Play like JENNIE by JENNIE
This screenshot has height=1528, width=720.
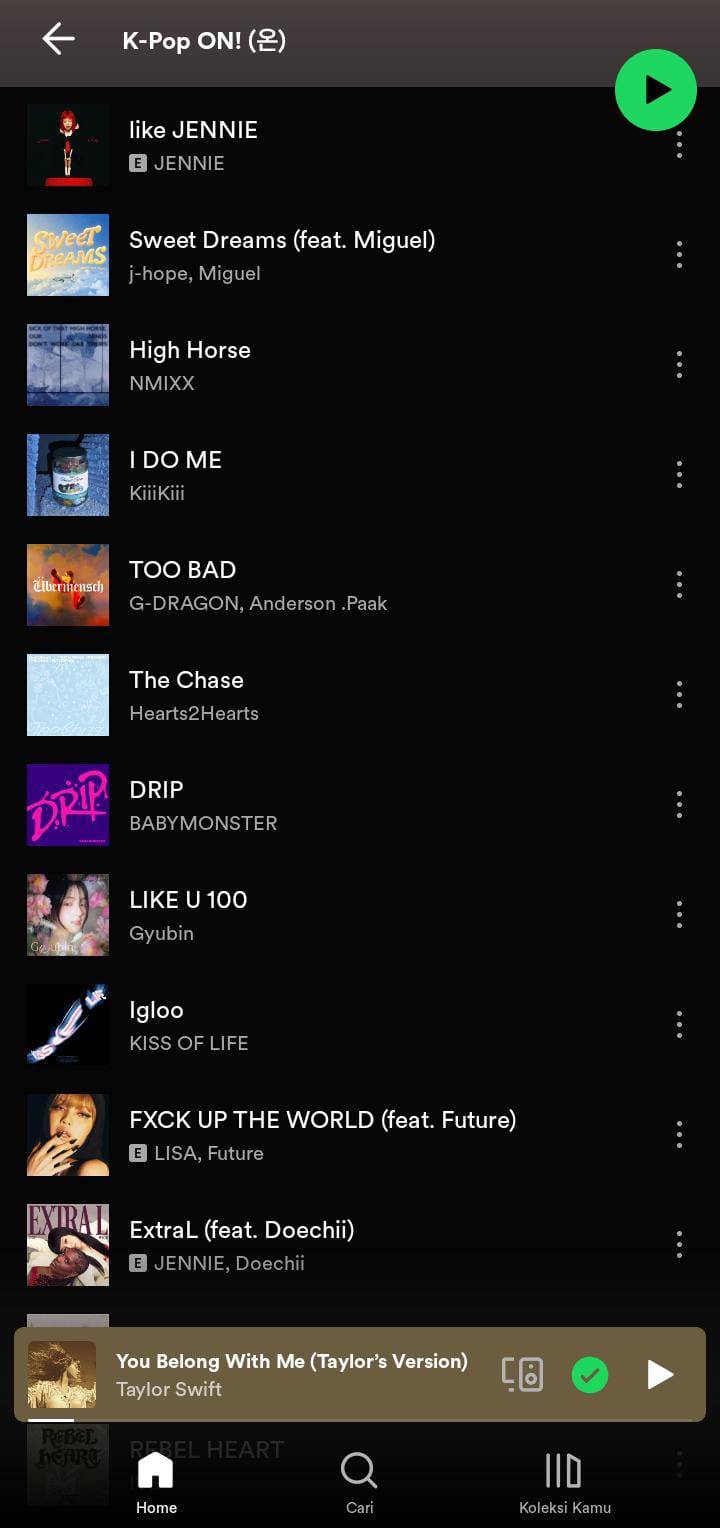click(194, 144)
